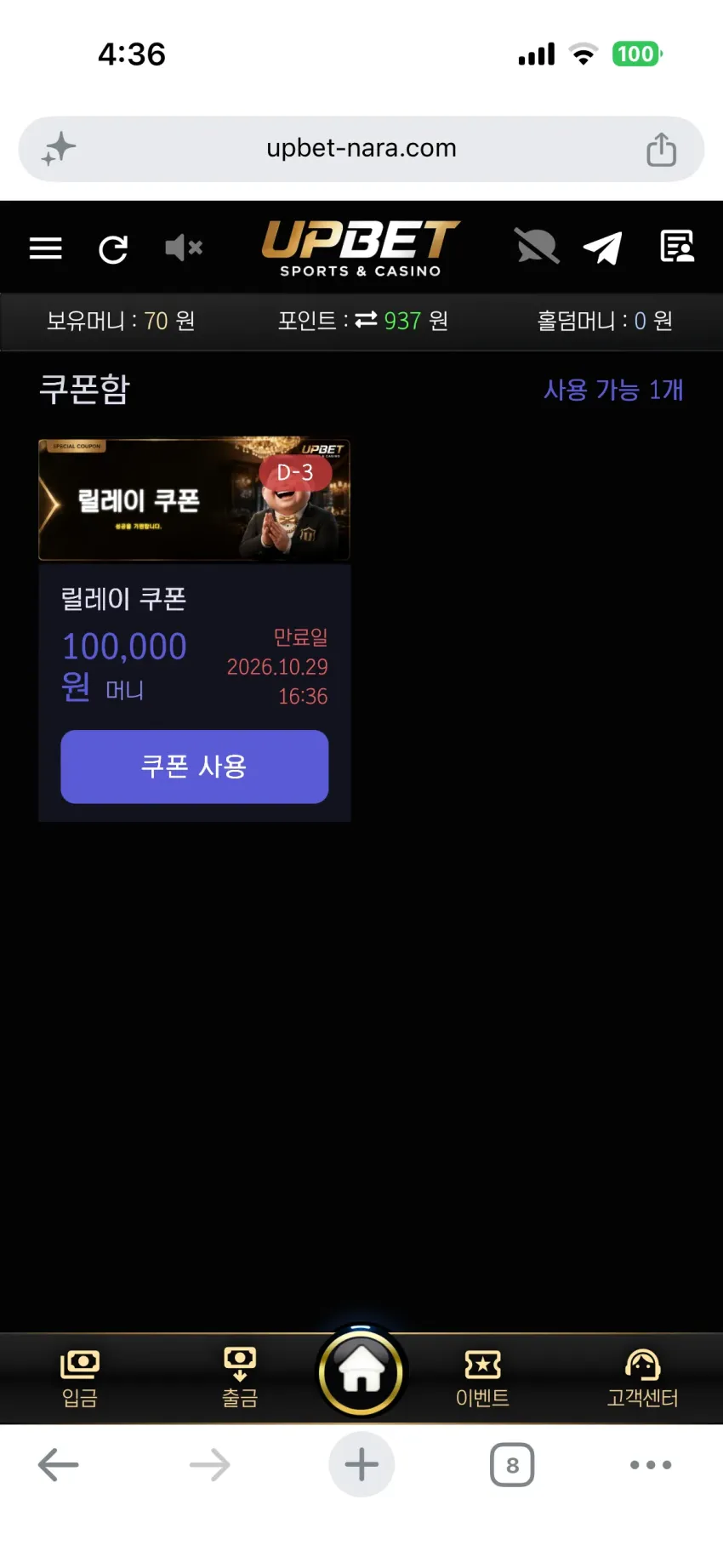The width and height of the screenshot is (723, 1568).
Task: Share the page from the address bar
Action: (661, 149)
